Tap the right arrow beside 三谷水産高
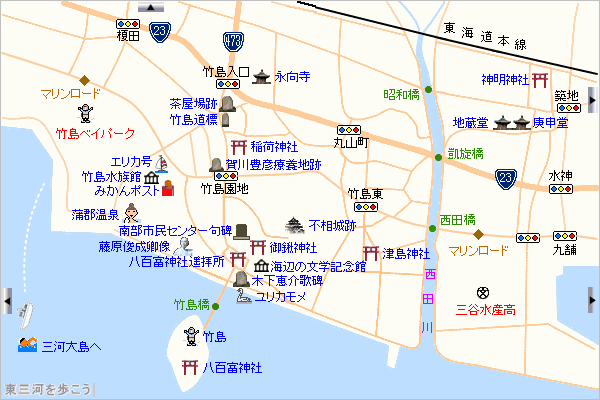Screen dimensions: 600x400 click(592, 297)
